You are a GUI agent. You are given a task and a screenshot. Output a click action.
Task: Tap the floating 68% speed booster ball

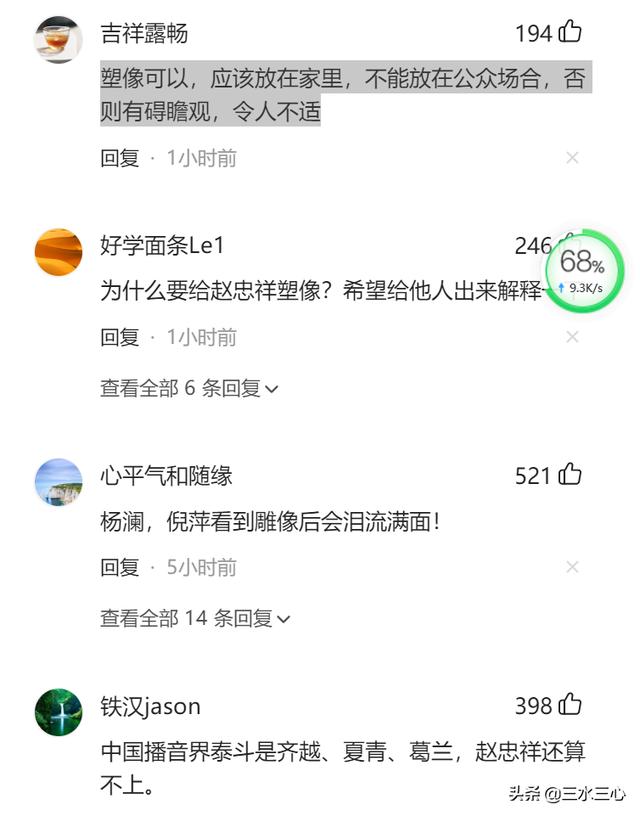point(583,270)
